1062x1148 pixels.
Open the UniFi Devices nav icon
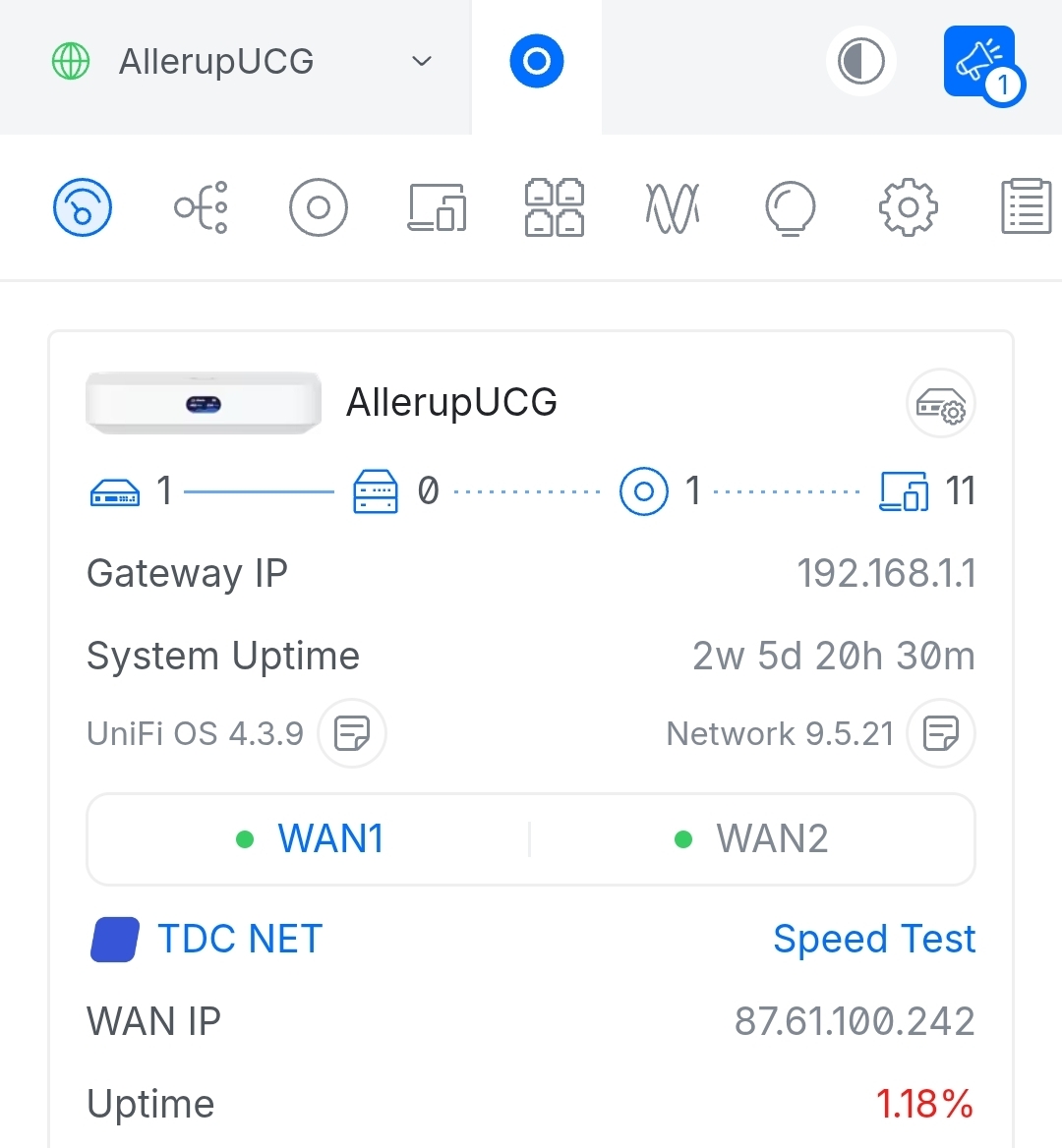coord(319,207)
